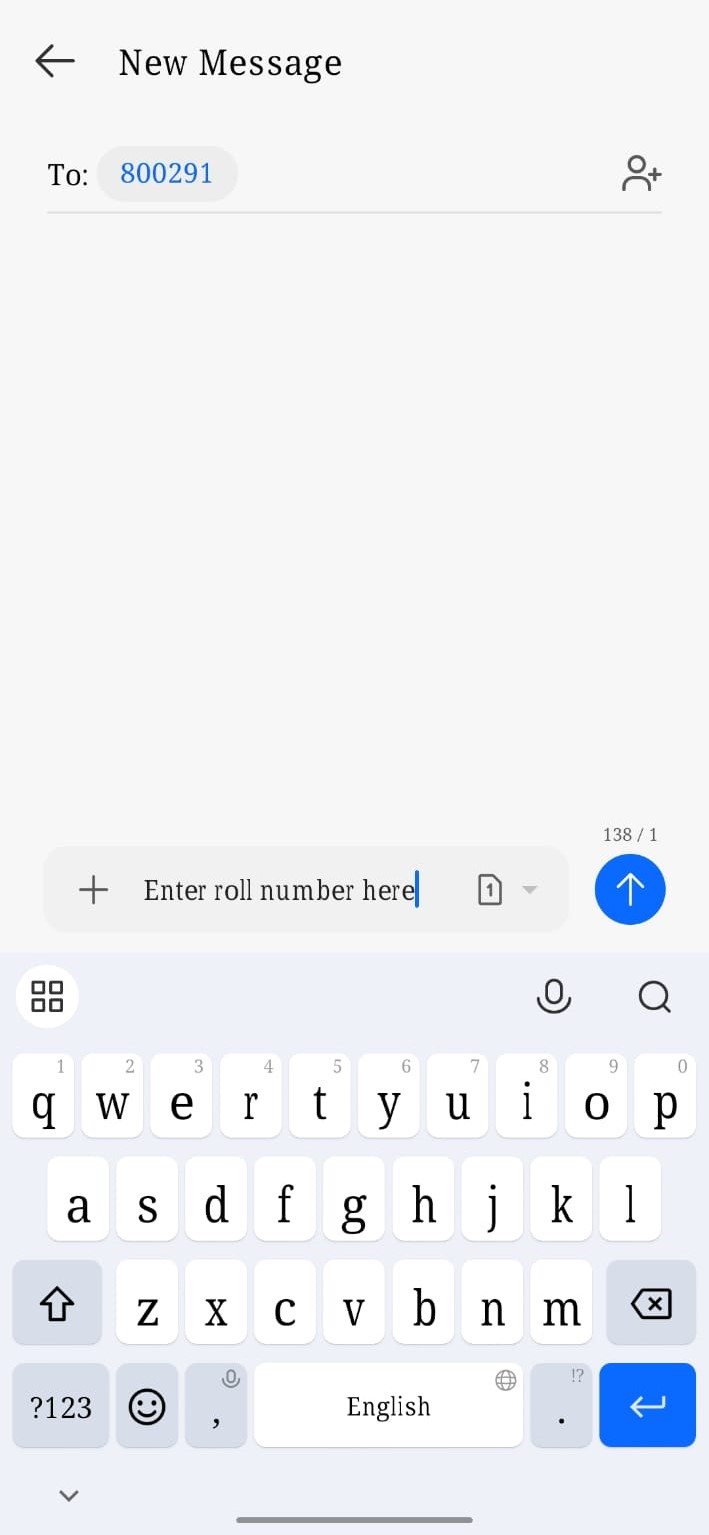This screenshot has width=709, height=1535.
Task: Tap the message text field
Action: [280, 889]
